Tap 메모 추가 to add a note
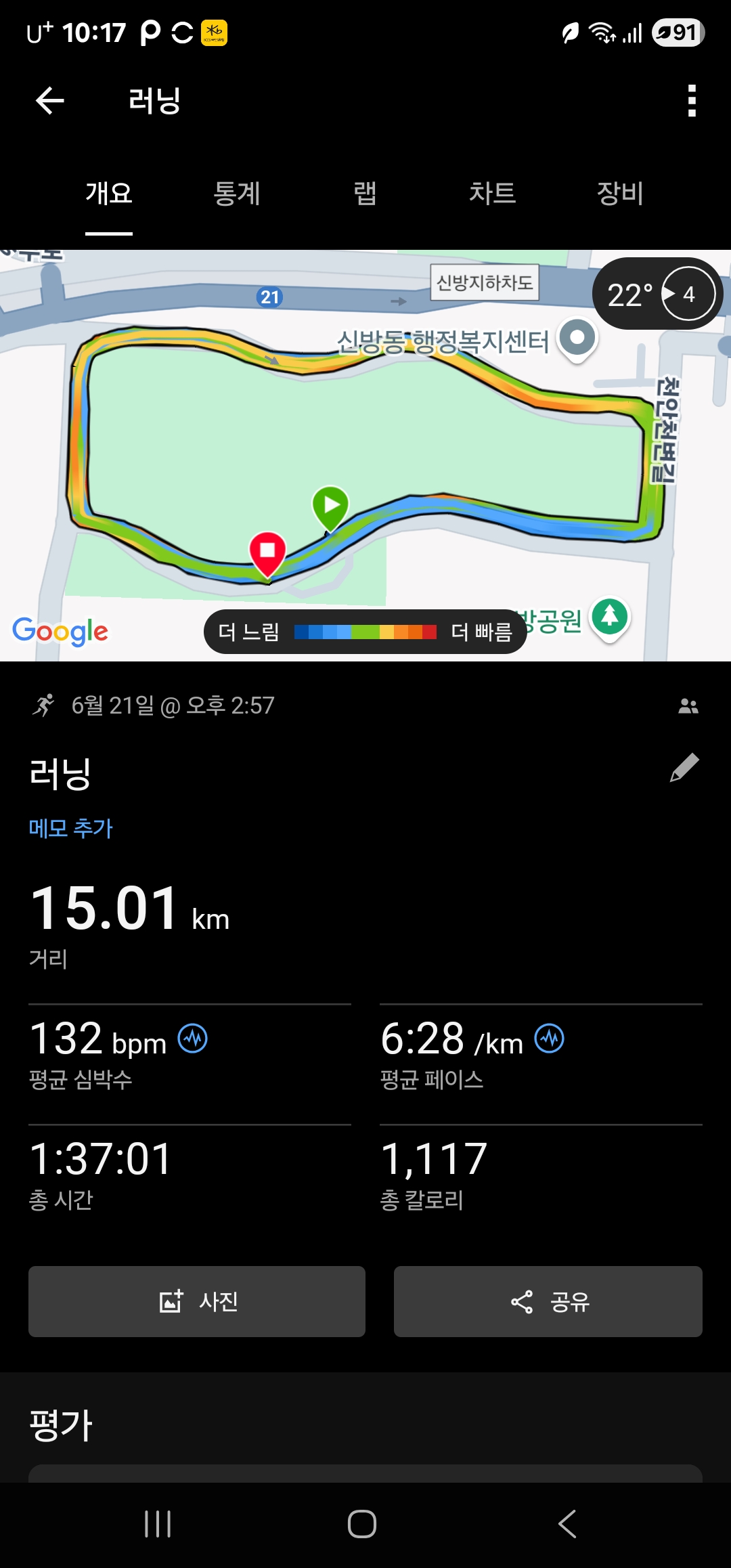731x1568 pixels. coord(71,828)
